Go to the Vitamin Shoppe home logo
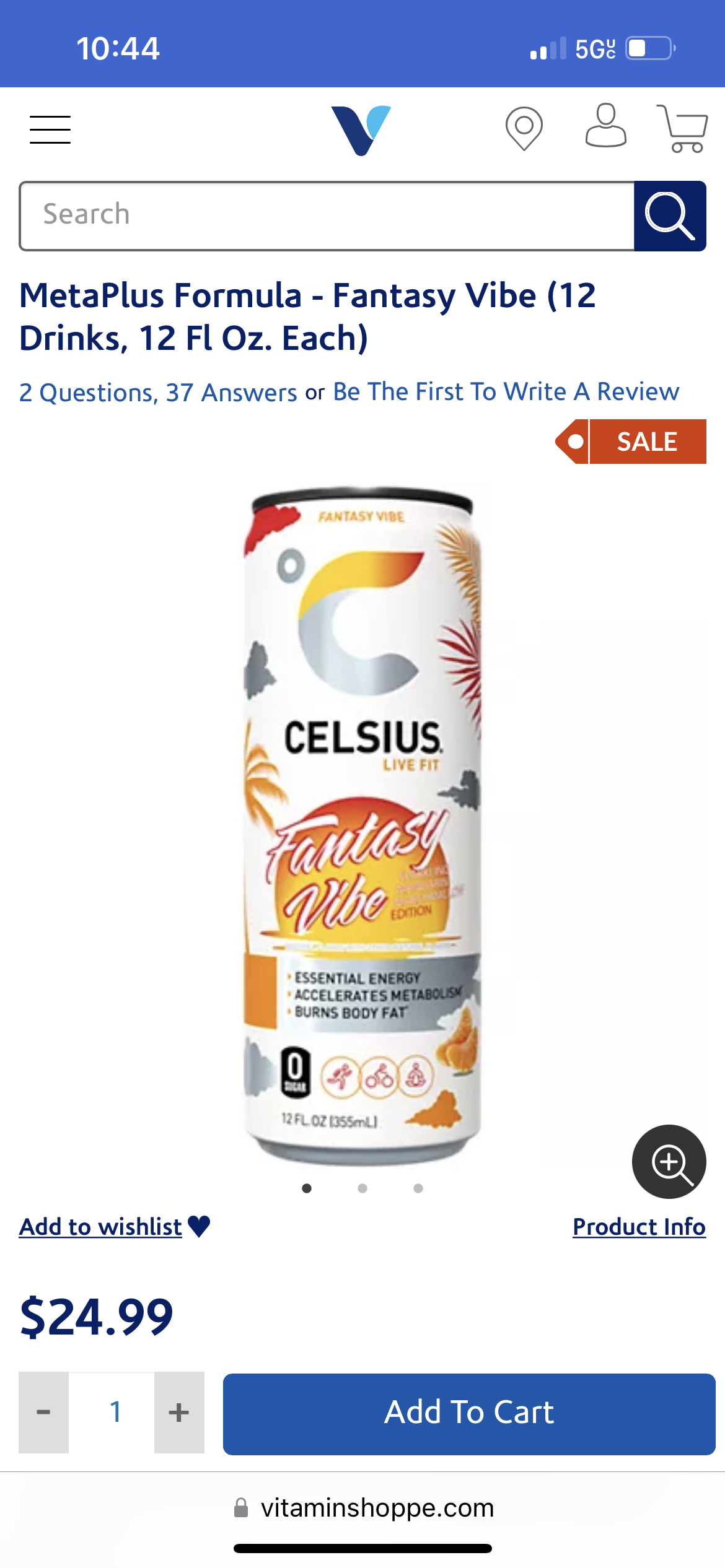Screen dimensions: 725x1568 pos(361,130)
